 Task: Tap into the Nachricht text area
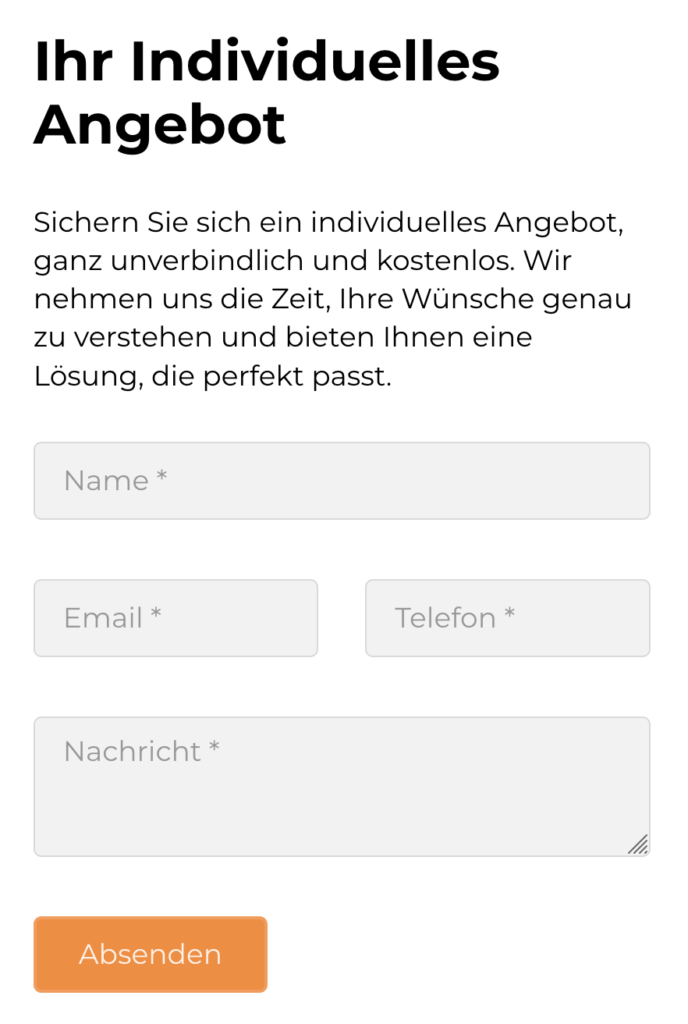pos(341,786)
